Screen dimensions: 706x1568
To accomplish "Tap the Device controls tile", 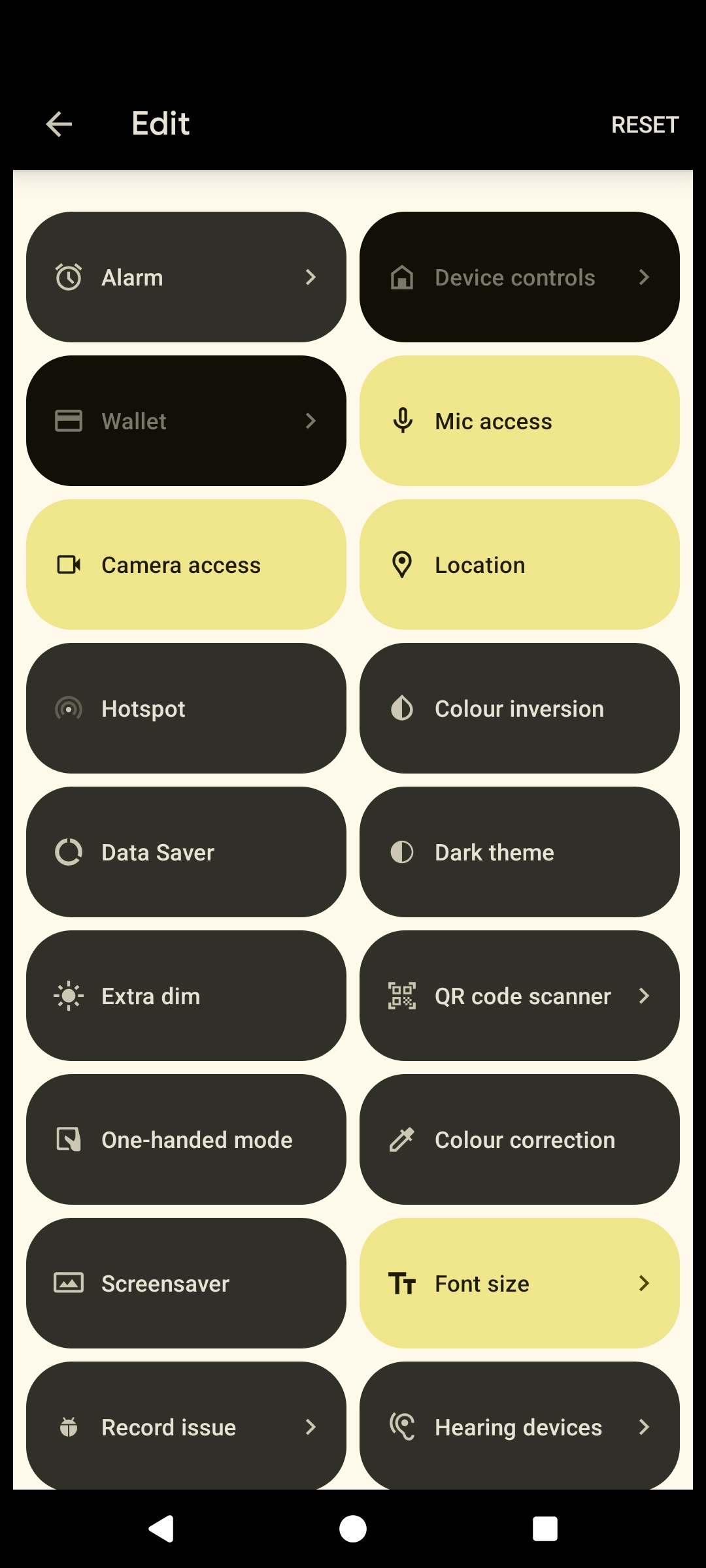I will [520, 277].
